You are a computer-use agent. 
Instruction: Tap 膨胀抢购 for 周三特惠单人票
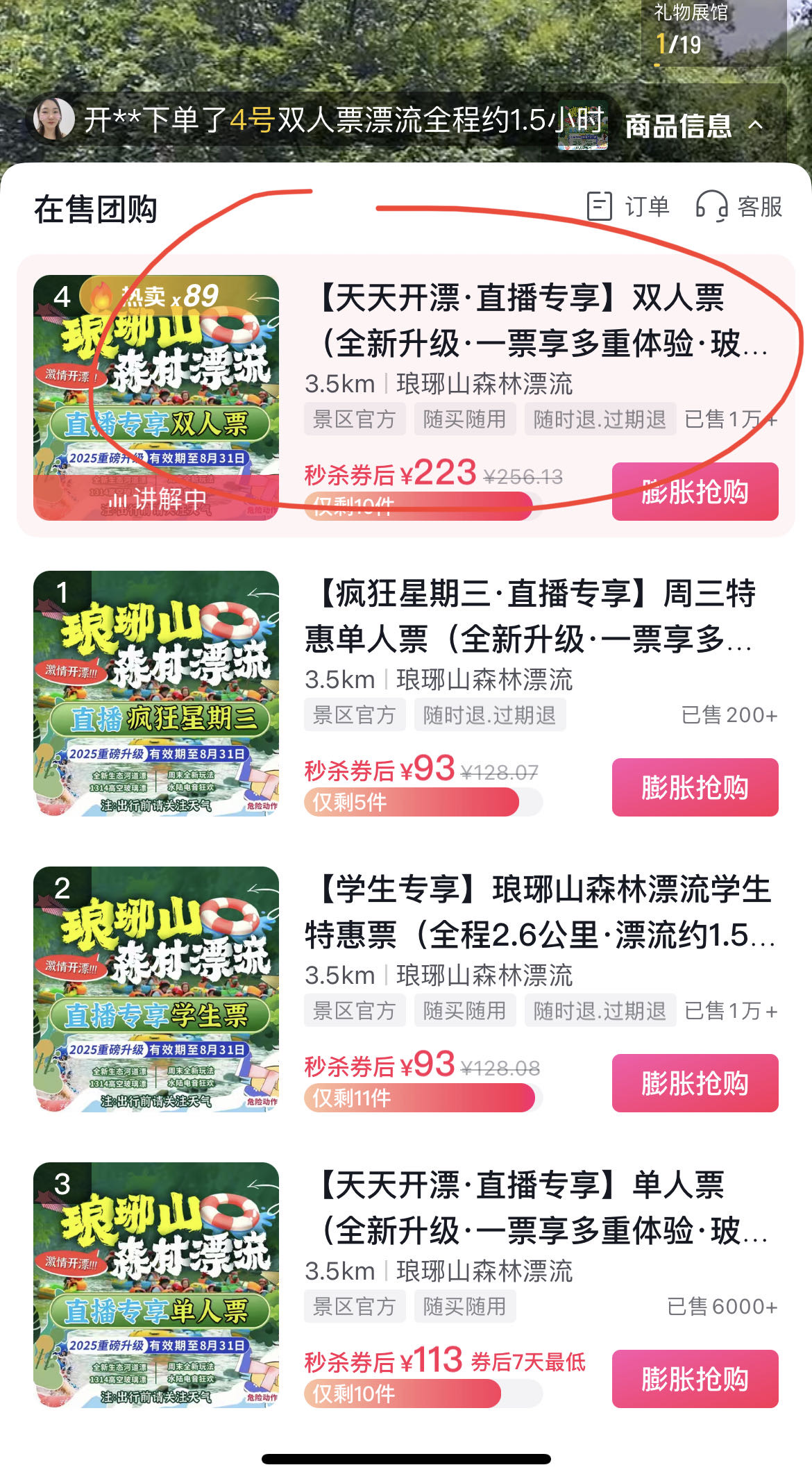click(695, 787)
